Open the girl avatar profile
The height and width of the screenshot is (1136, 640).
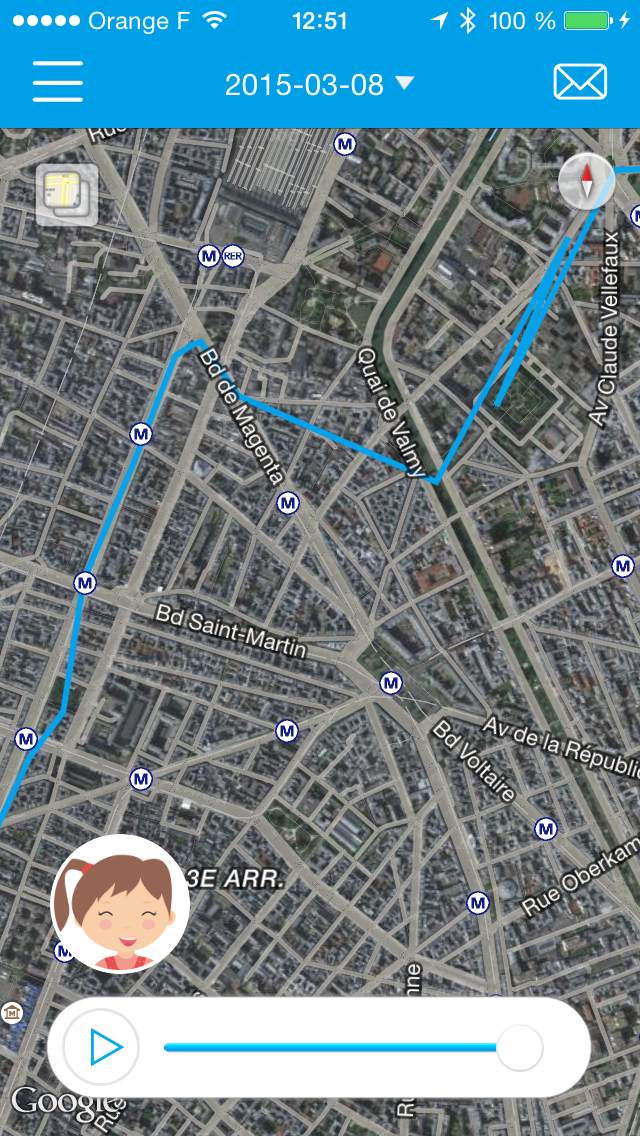pos(120,903)
